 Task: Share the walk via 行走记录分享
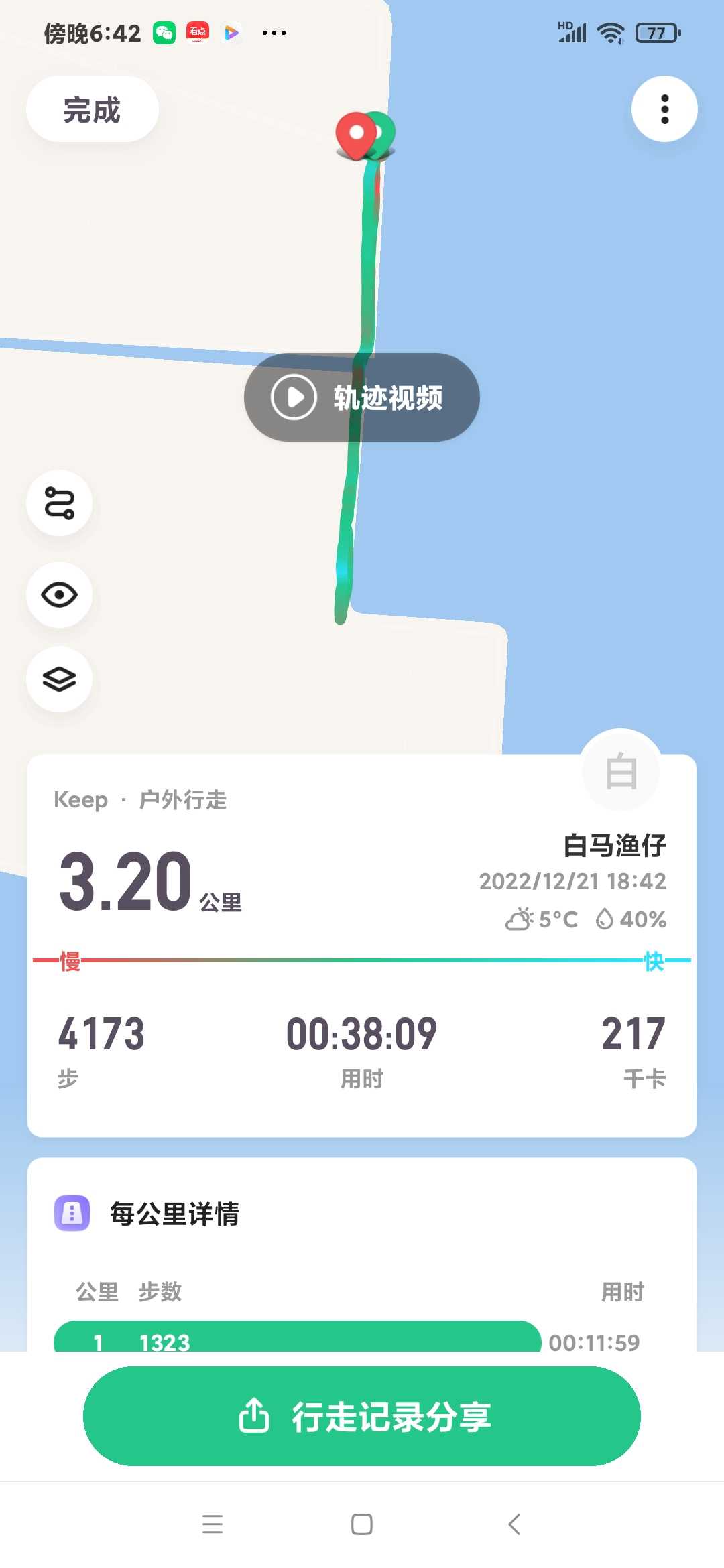[362, 1417]
